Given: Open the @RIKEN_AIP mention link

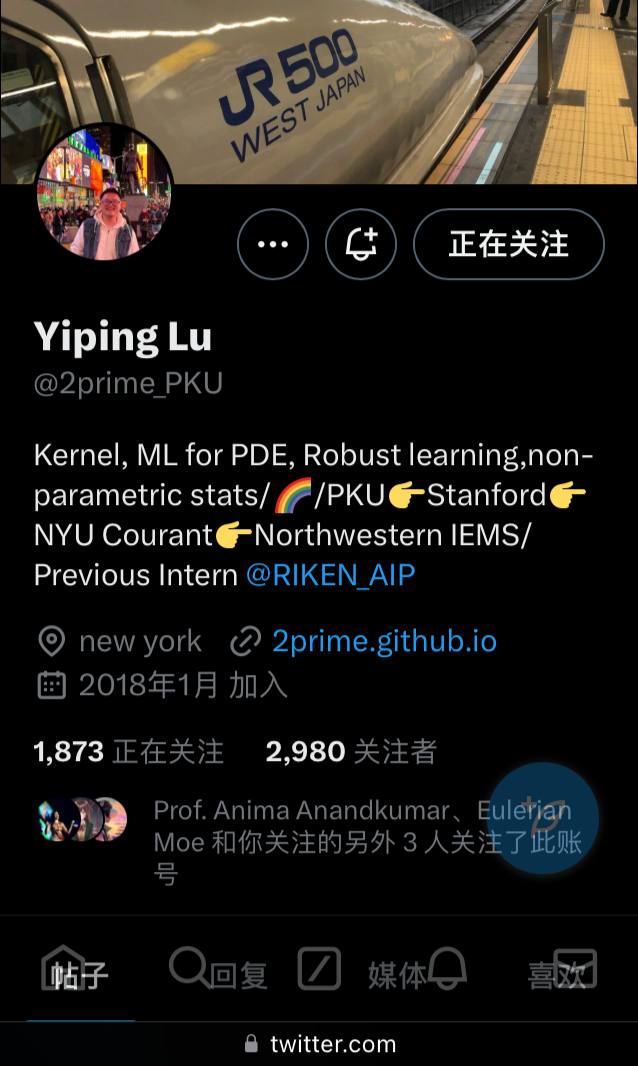Looking at the screenshot, I should pyautogui.click(x=330, y=575).
